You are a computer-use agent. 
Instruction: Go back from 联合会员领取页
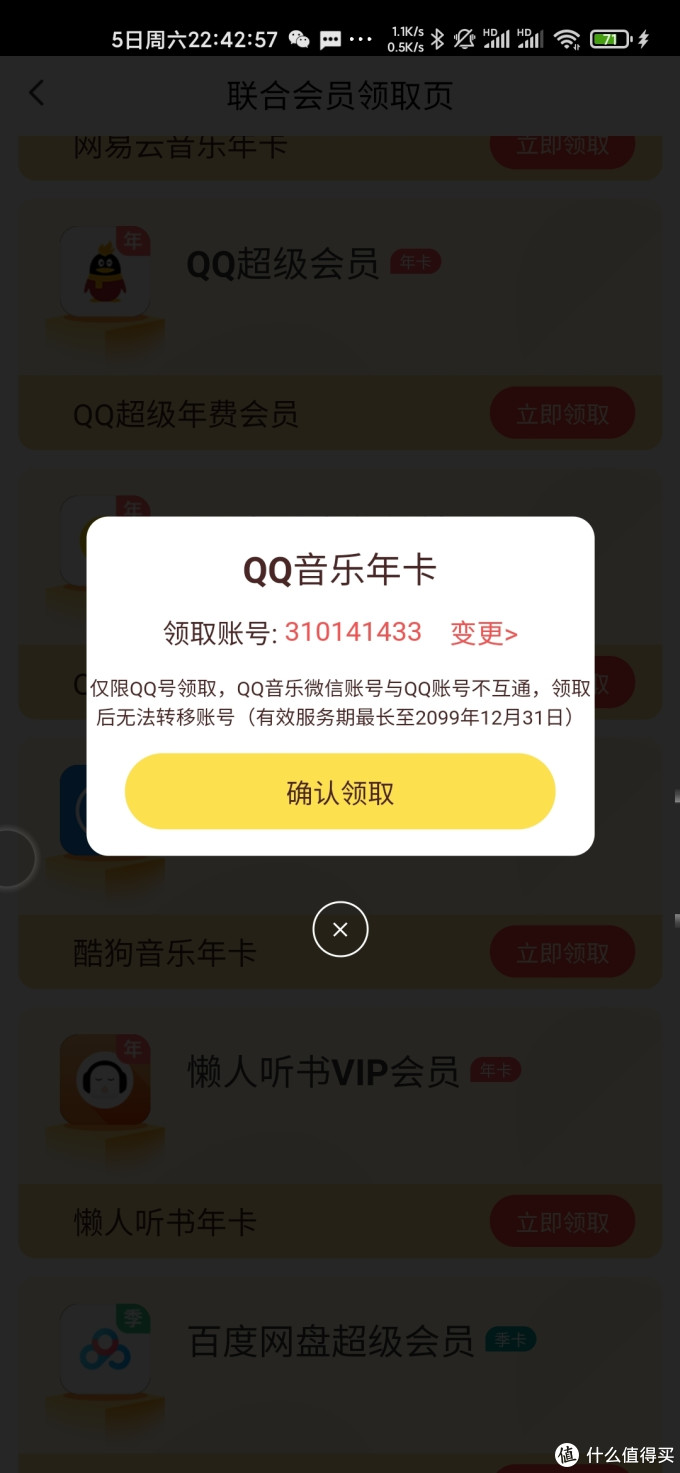coord(37,94)
